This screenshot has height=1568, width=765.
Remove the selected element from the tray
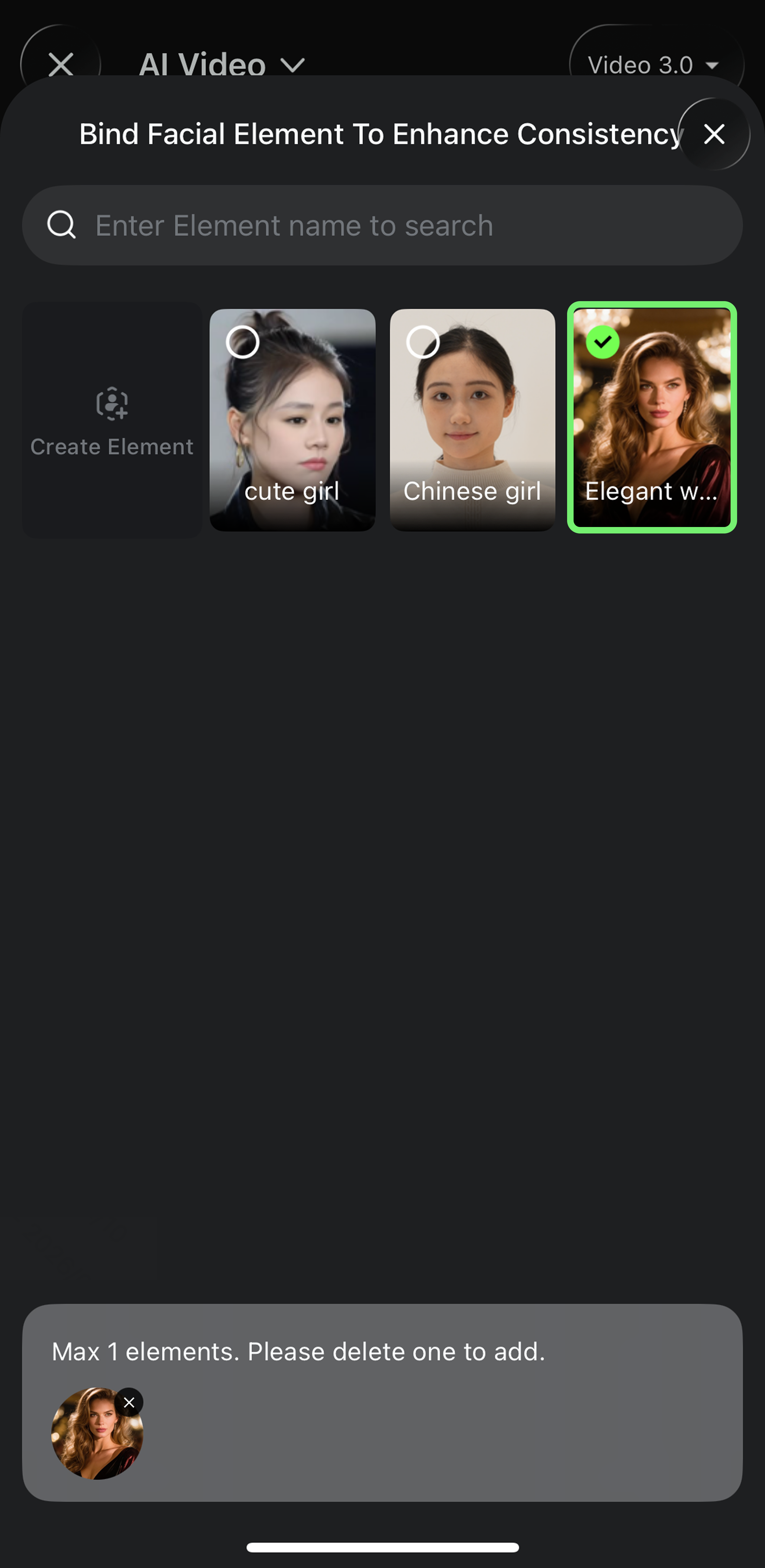129,1403
